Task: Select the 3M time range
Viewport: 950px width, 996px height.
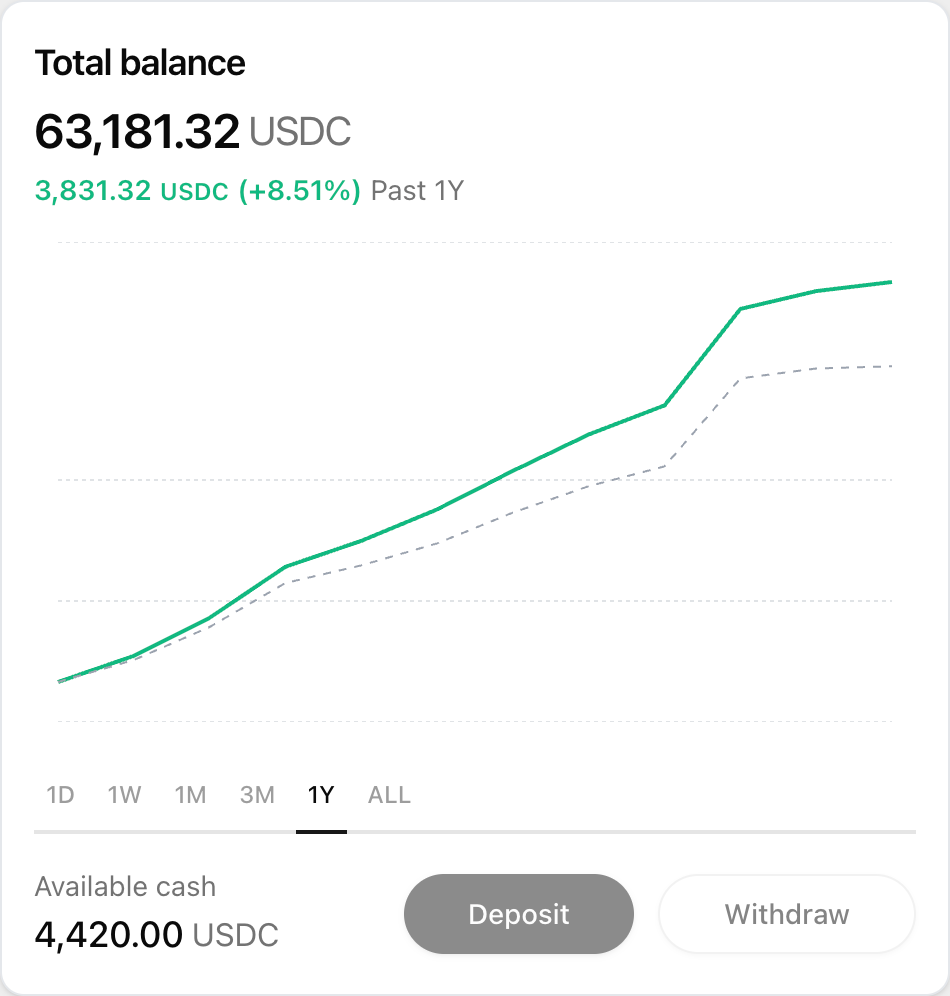Action: point(256,795)
